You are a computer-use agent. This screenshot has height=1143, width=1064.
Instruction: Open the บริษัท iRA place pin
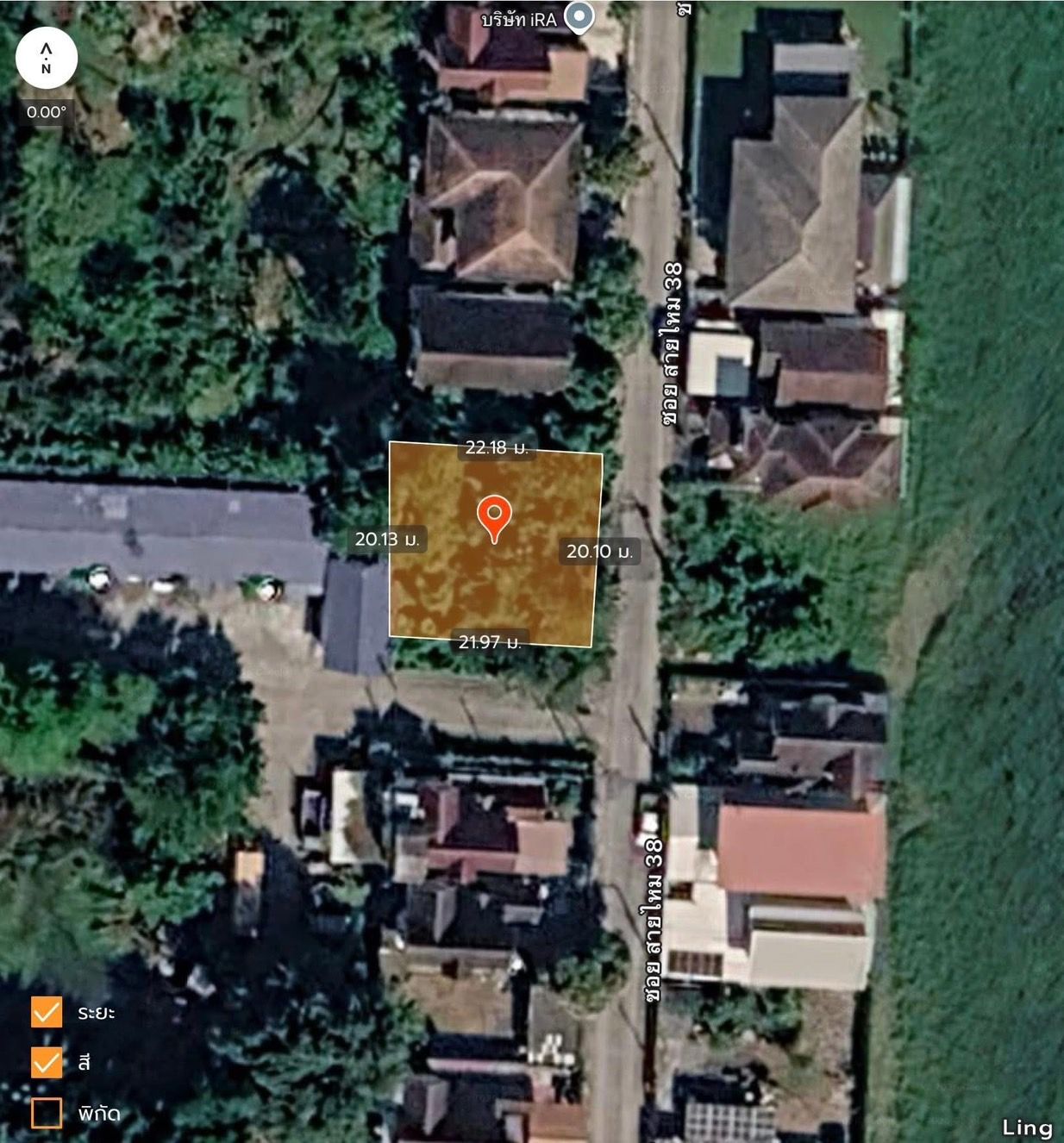pyautogui.click(x=579, y=16)
